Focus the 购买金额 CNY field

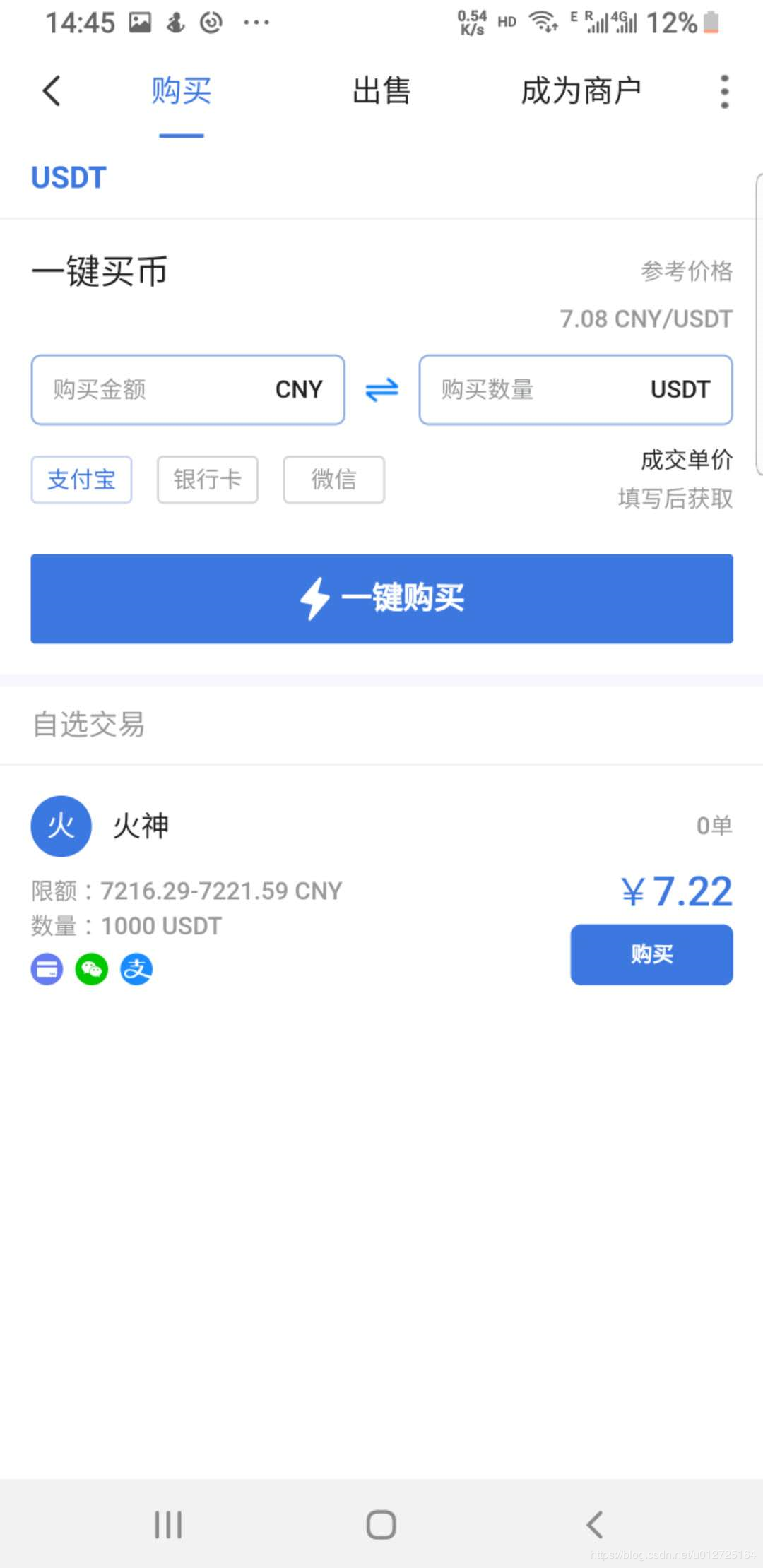tap(187, 390)
